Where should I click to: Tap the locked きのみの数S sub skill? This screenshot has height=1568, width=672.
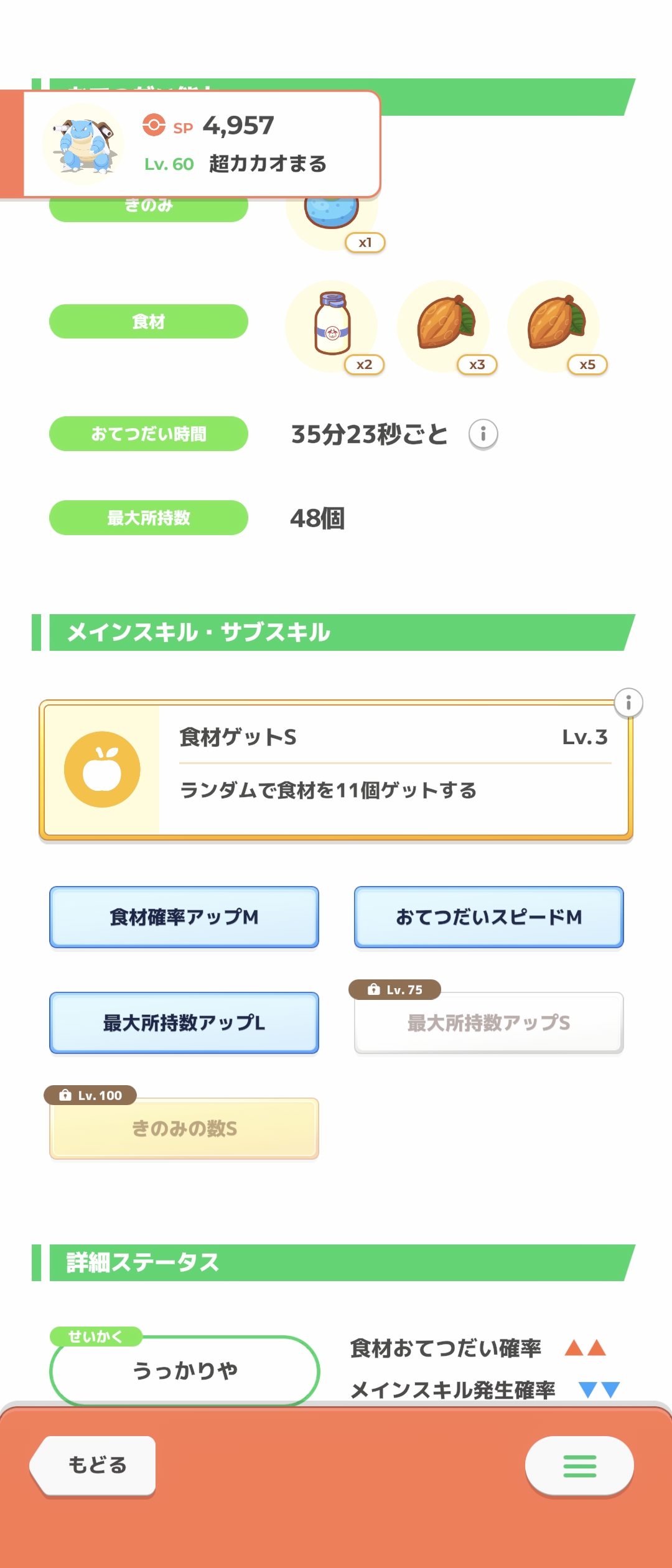(184, 1128)
